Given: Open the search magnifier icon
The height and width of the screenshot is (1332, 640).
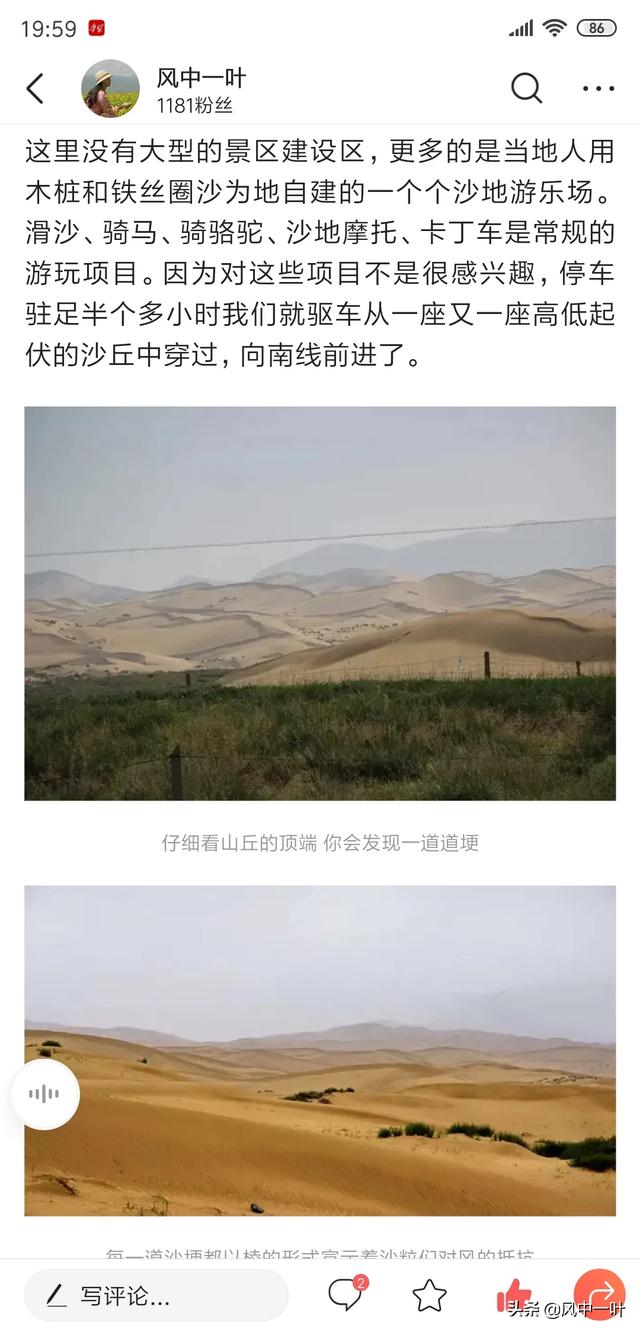Looking at the screenshot, I should click(526, 88).
